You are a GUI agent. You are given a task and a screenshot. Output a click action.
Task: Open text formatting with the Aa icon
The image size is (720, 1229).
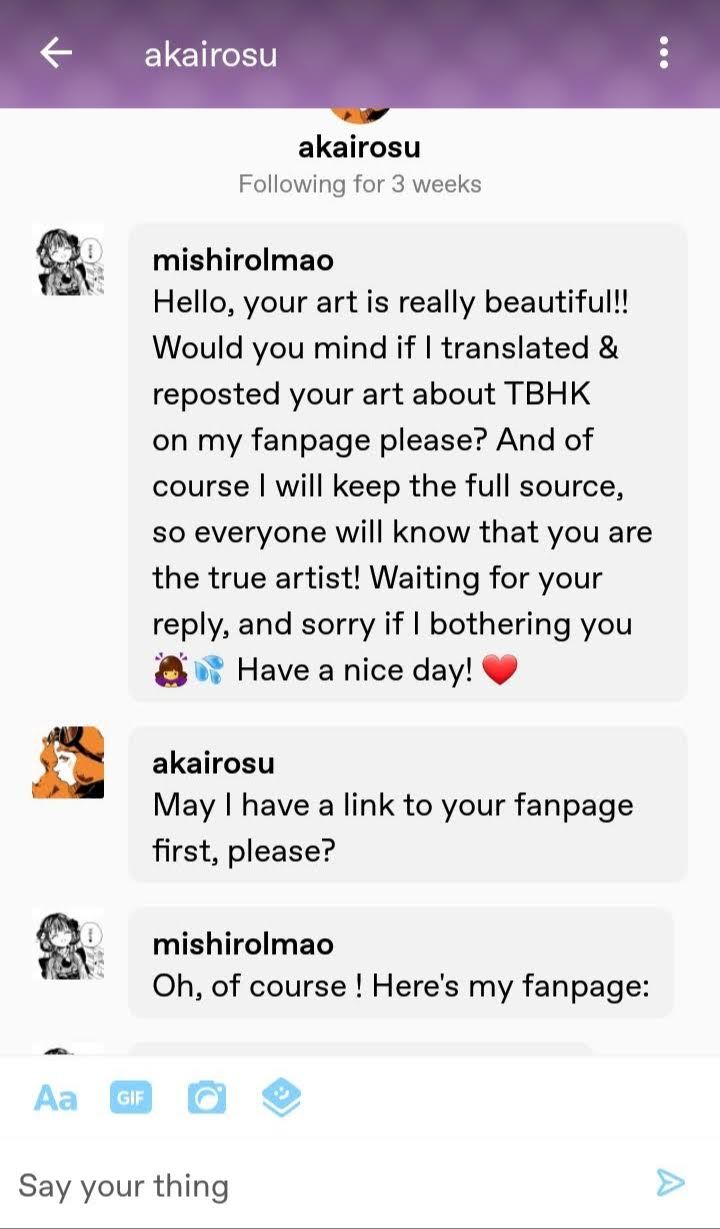click(55, 1098)
